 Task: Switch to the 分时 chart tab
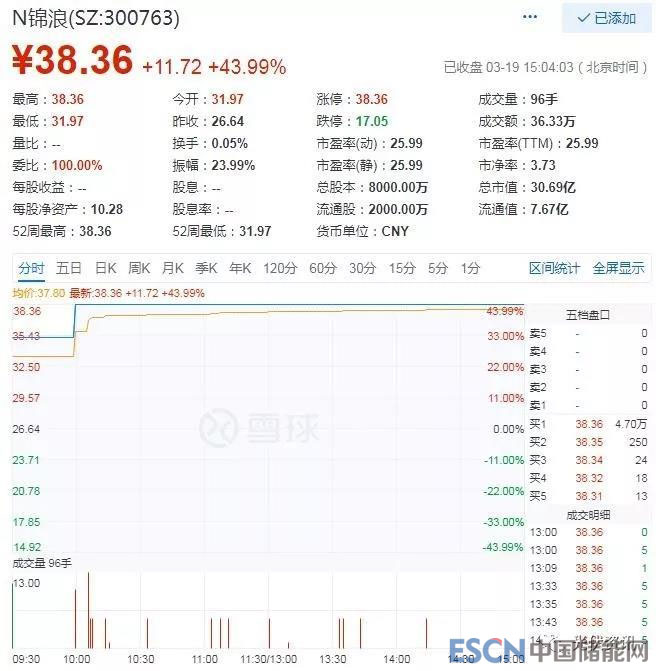click(x=31, y=268)
